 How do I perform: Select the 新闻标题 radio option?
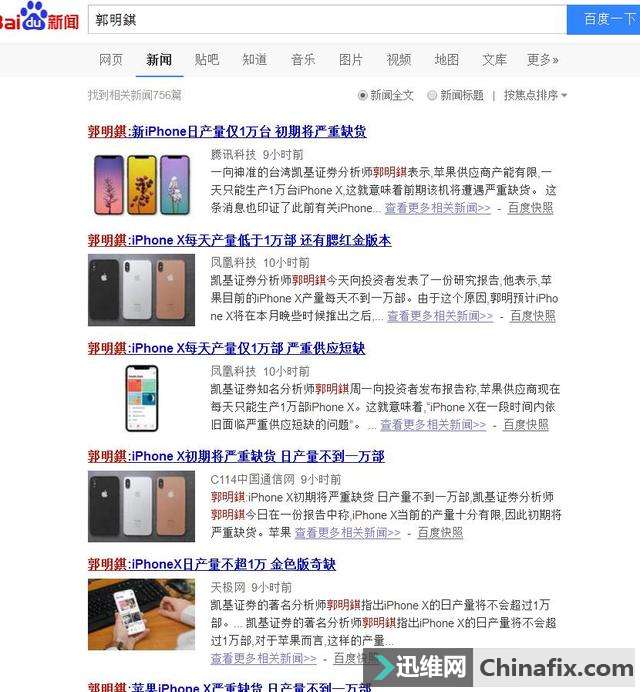[432, 96]
